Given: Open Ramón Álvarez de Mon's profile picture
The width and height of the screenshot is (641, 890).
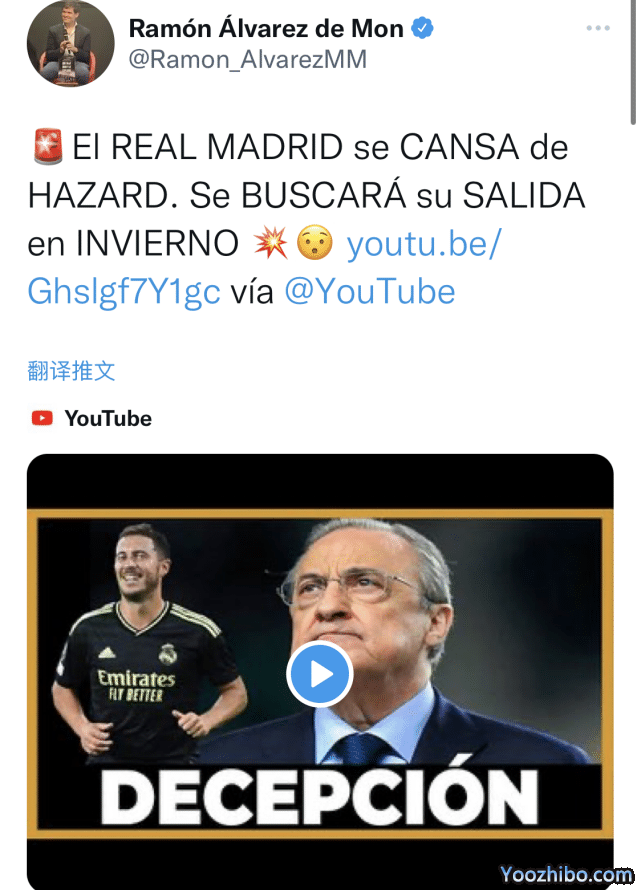Looking at the screenshot, I should point(70,43).
